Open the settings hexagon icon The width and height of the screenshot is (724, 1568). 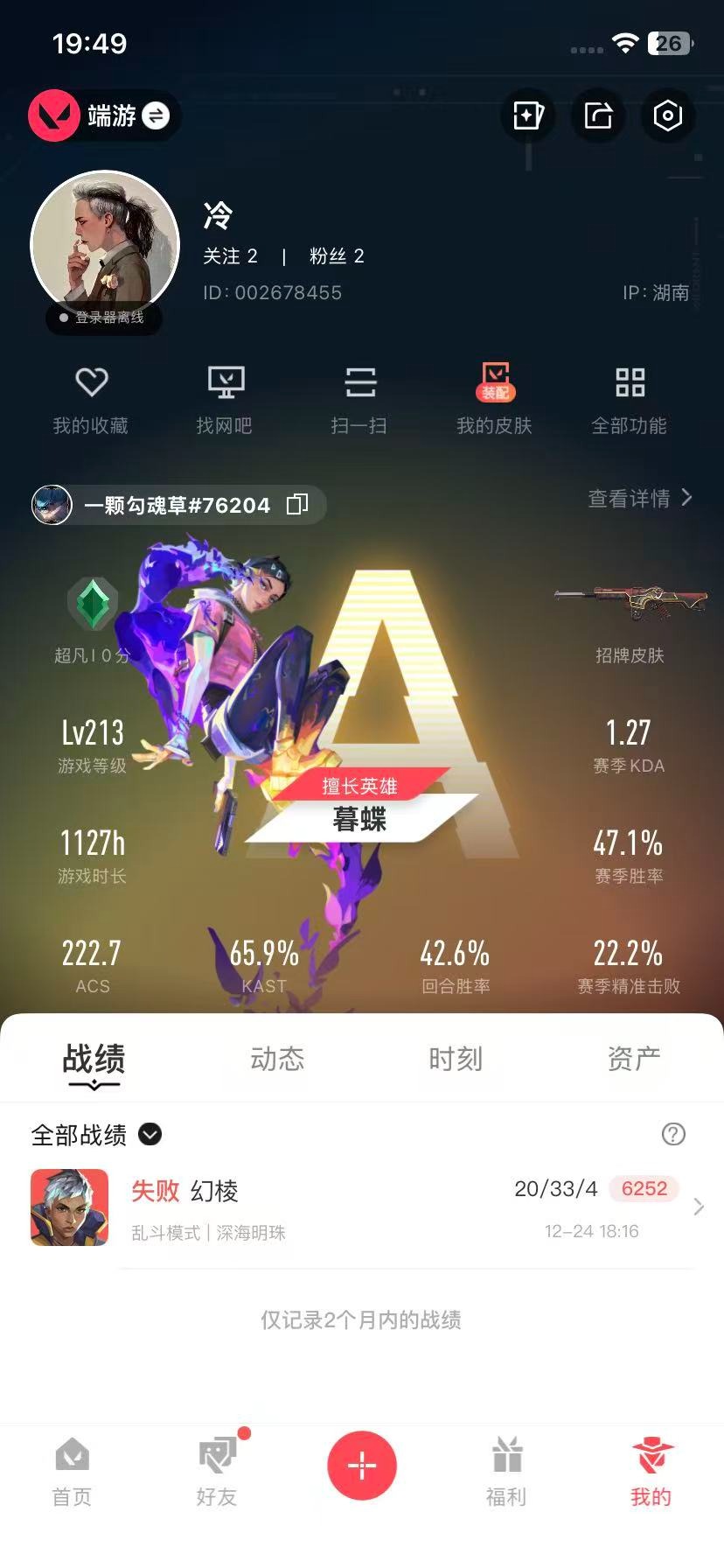click(x=667, y=115)
